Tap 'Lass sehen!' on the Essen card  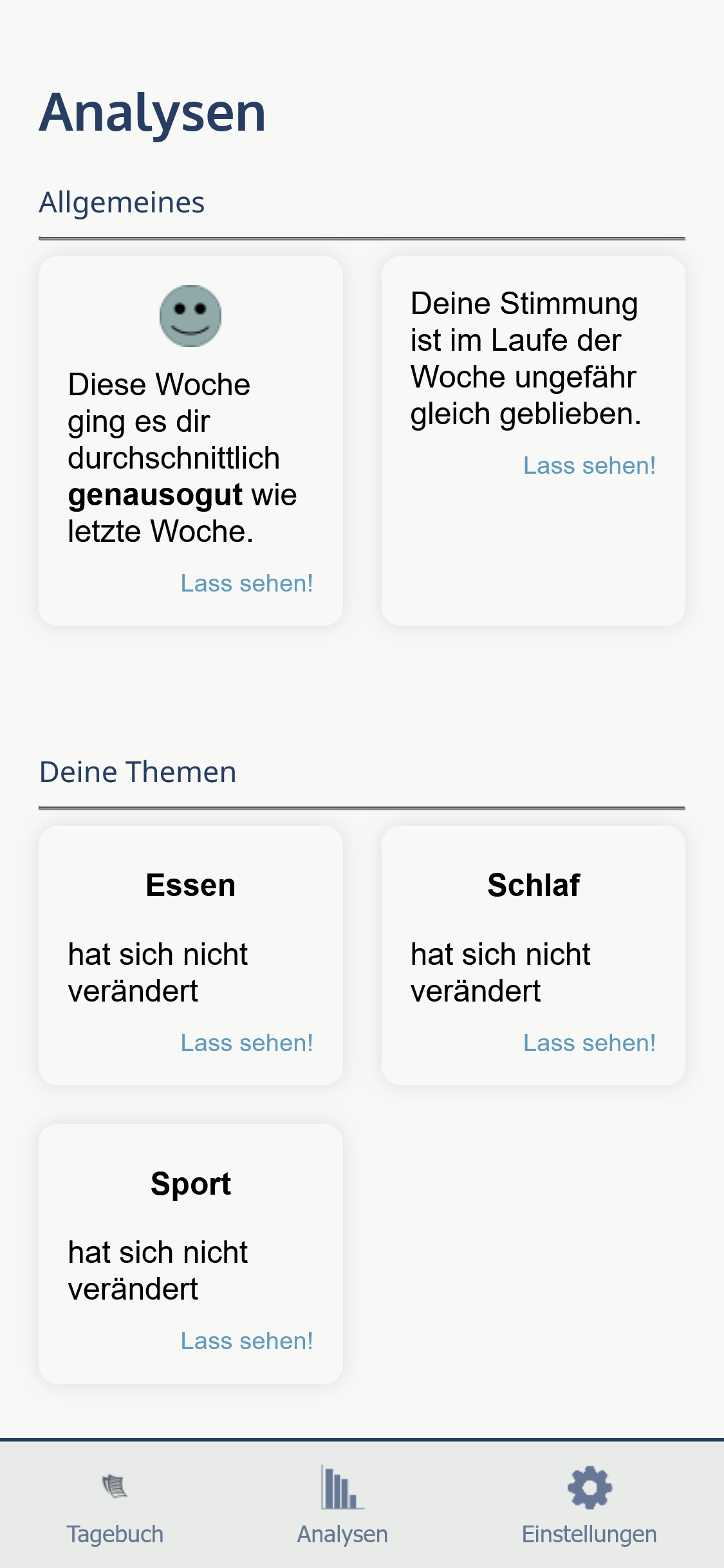246,1043
